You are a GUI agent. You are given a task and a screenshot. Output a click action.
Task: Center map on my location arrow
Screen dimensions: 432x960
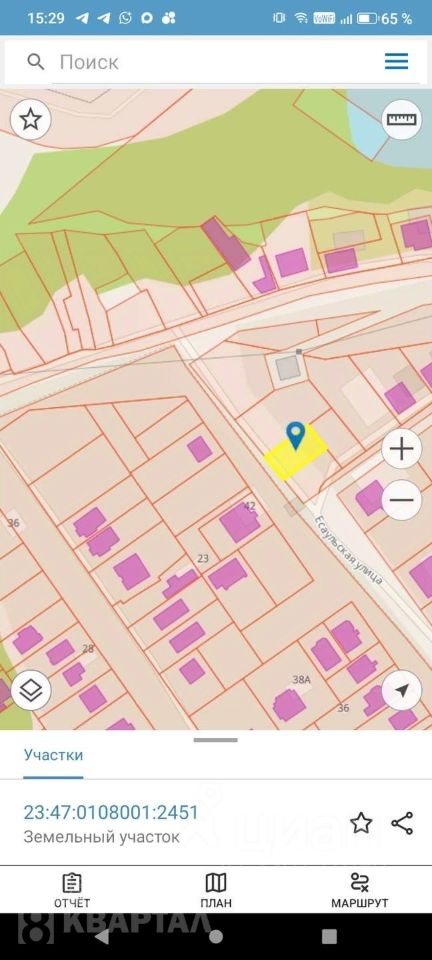tap(401, 691)
